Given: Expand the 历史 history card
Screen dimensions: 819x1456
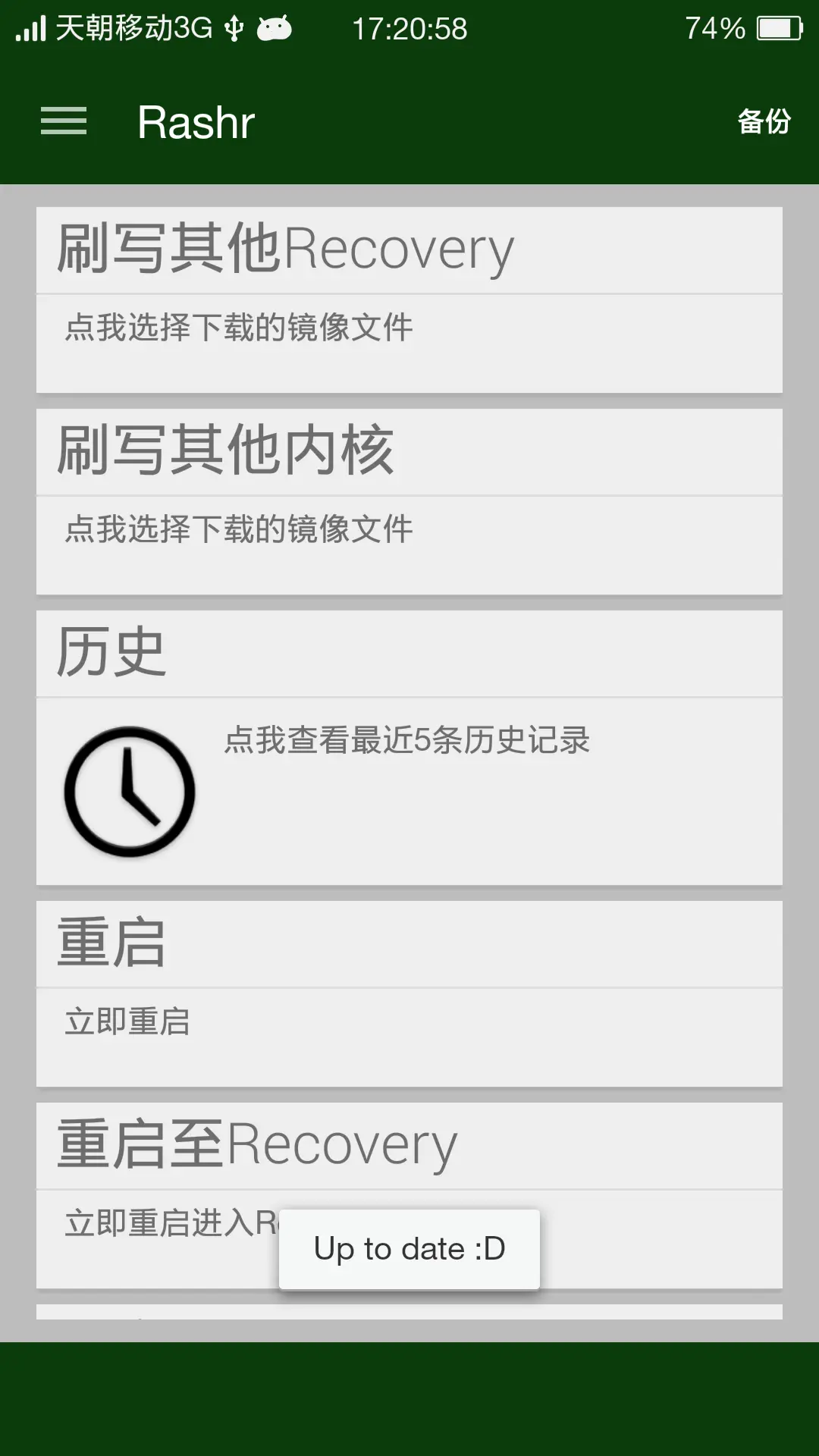Looking at the screenshot, I should tap(111, 653).
